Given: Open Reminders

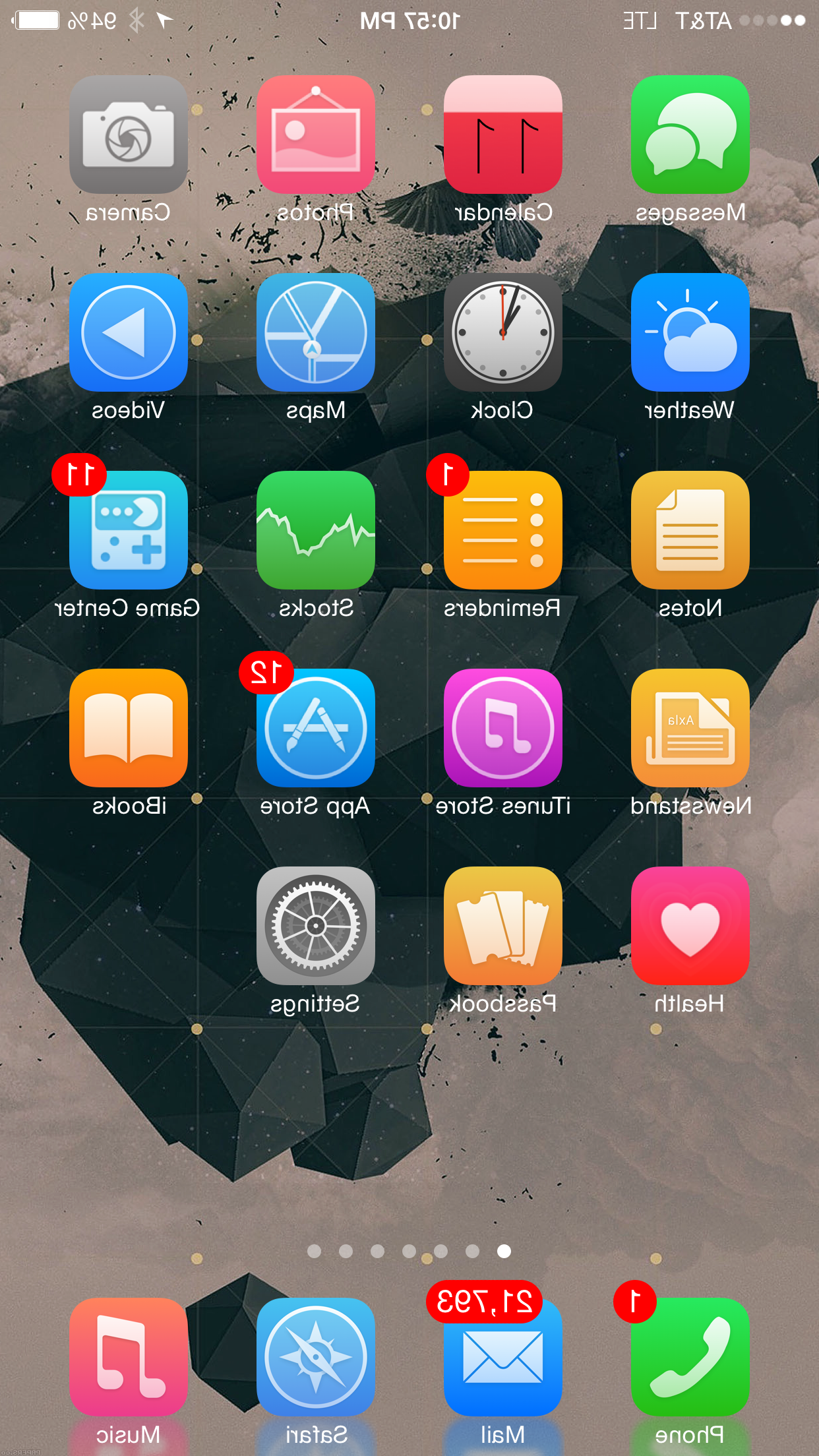Looking at the screenshot, I should click(x=503, y=530).
